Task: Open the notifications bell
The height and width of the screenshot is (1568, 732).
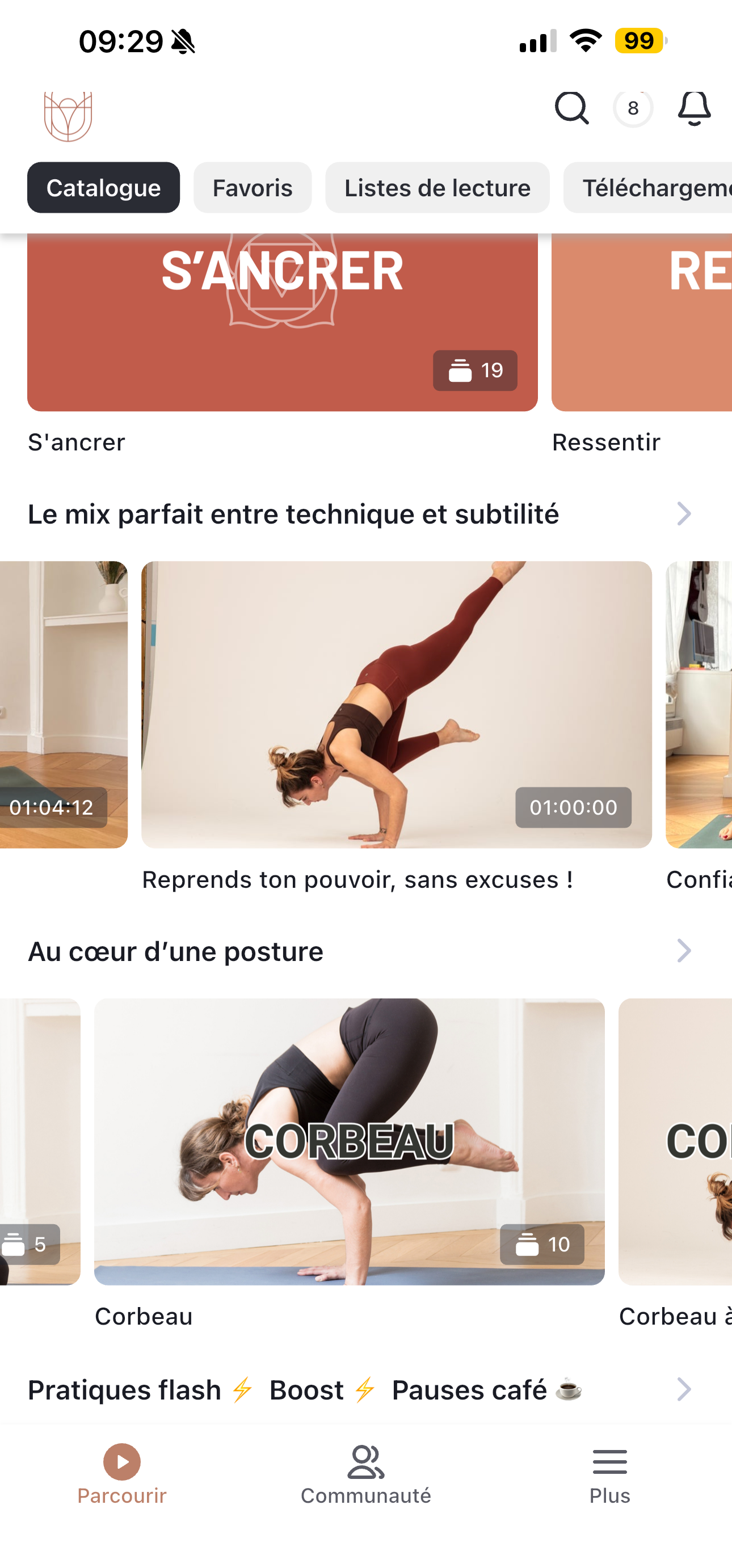Action: (693, 108)
